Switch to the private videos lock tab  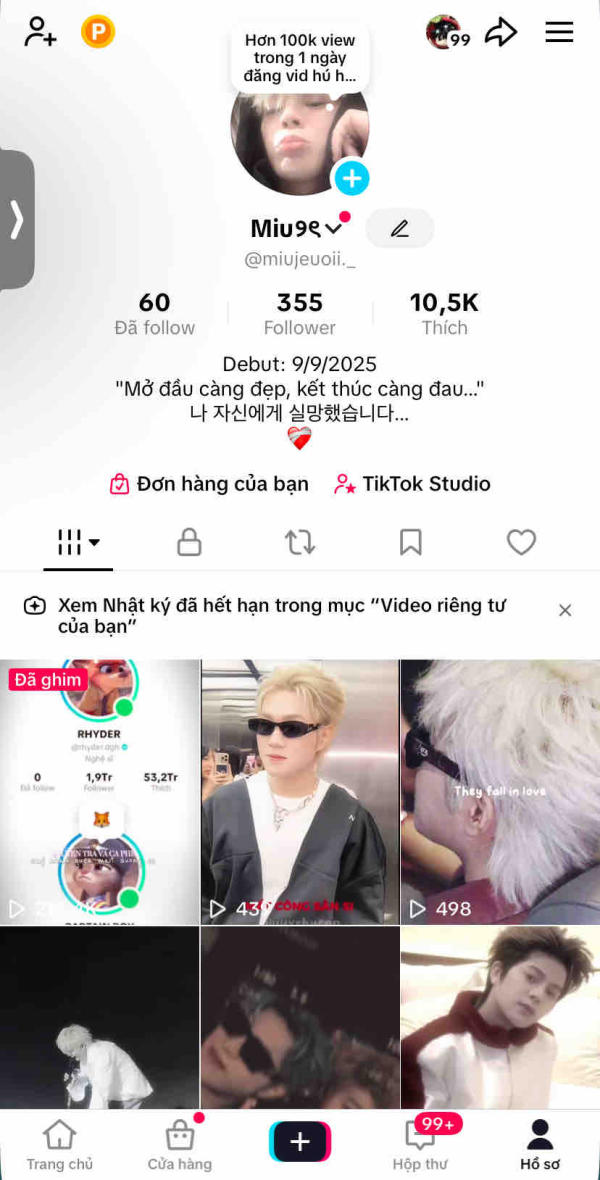tap(189, 542)
